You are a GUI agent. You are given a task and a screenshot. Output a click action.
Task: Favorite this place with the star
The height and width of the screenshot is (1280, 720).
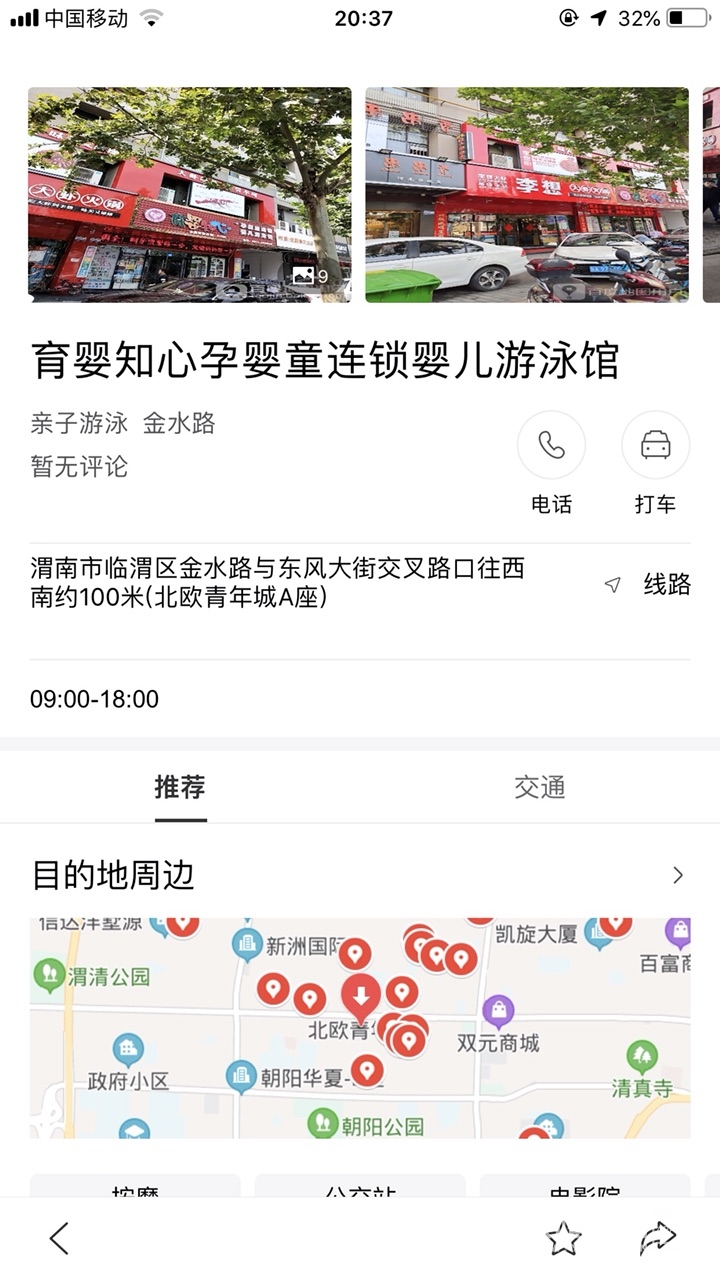tap(564, 1238)
